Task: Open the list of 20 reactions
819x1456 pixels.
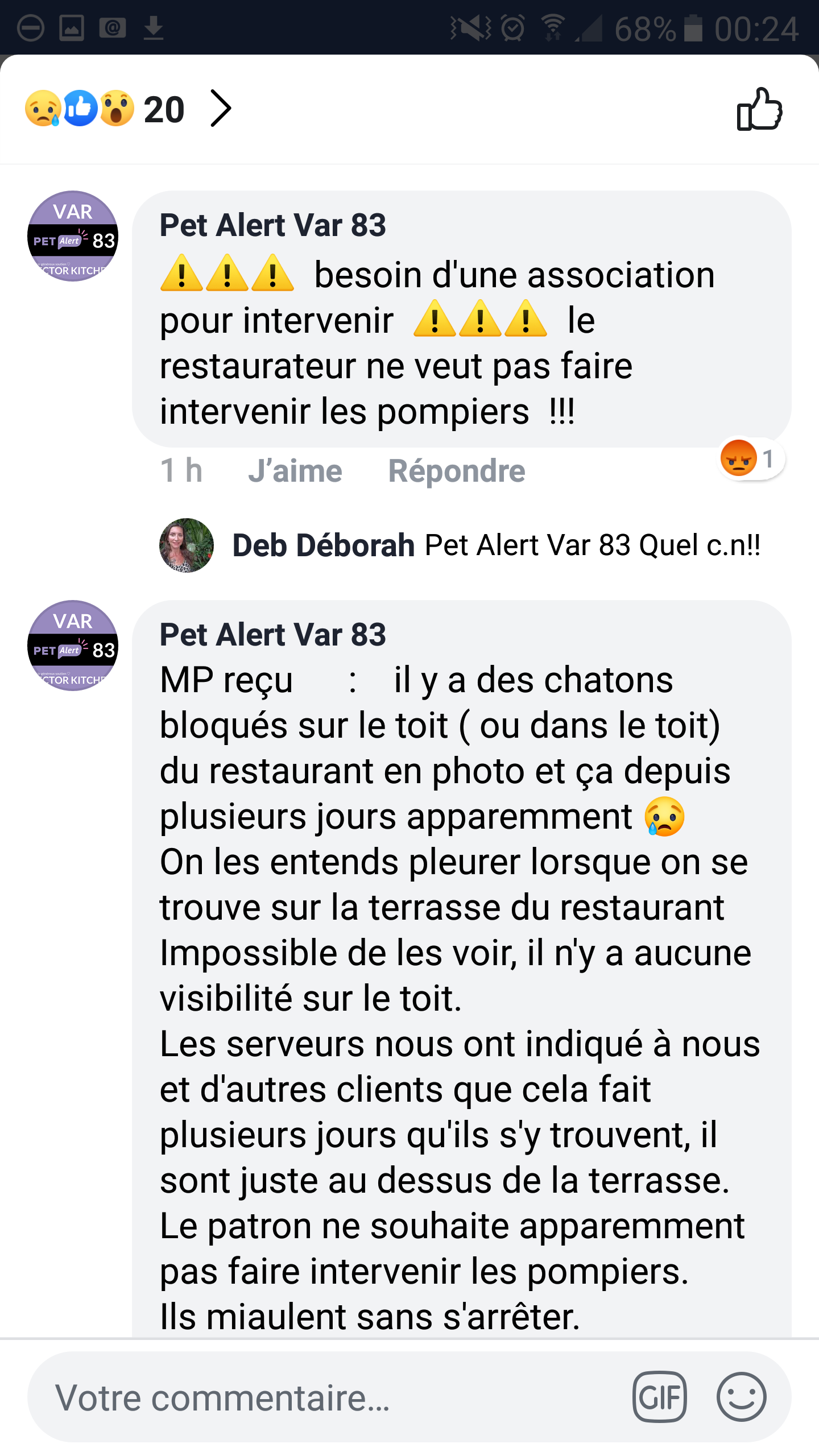Action: tap(128, 109)
